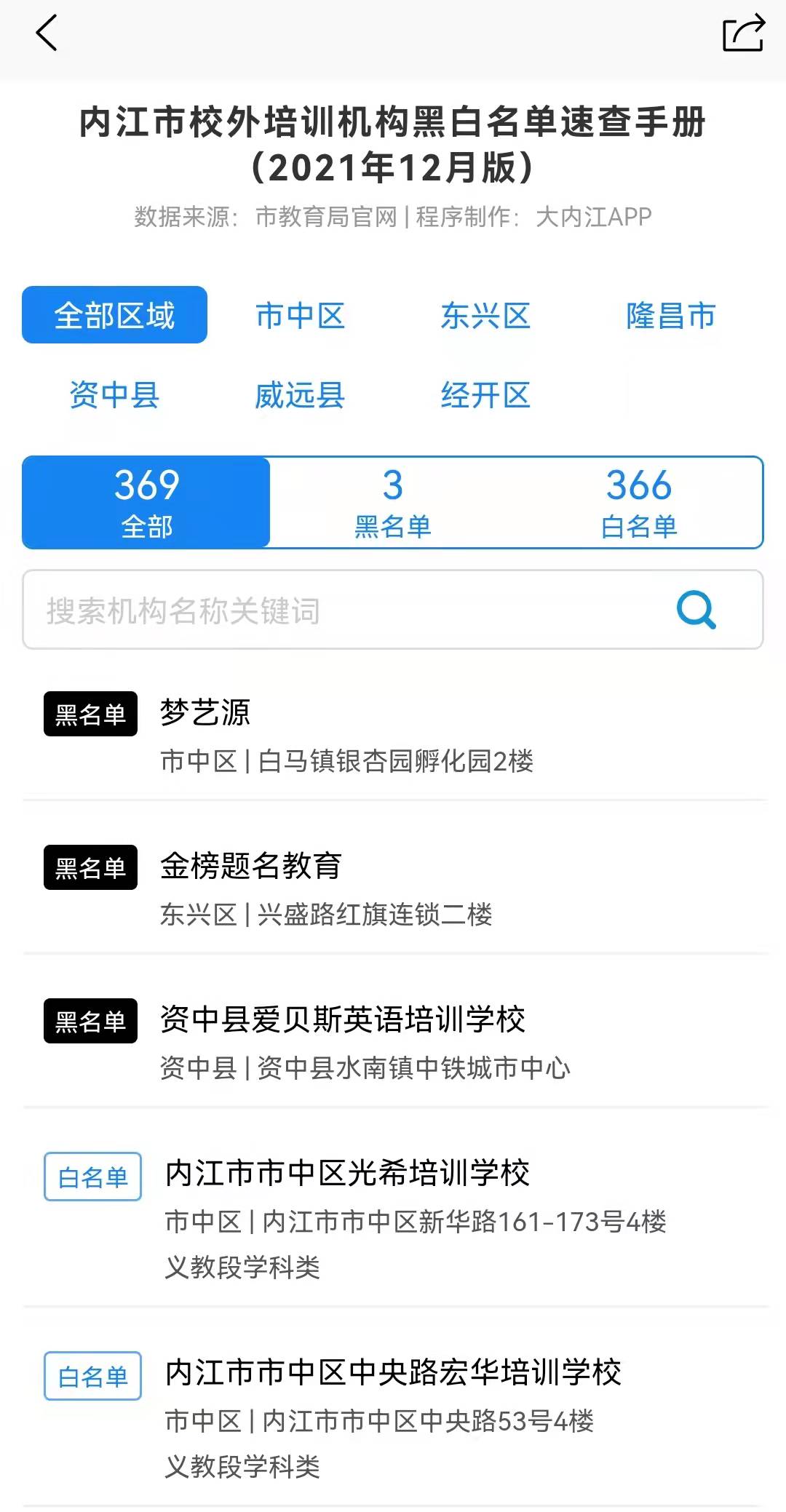This screenshot has width=786, height=1512.
Task: Switch to the 白名单 tab showing 366
Action: click(x=638, y=502)
